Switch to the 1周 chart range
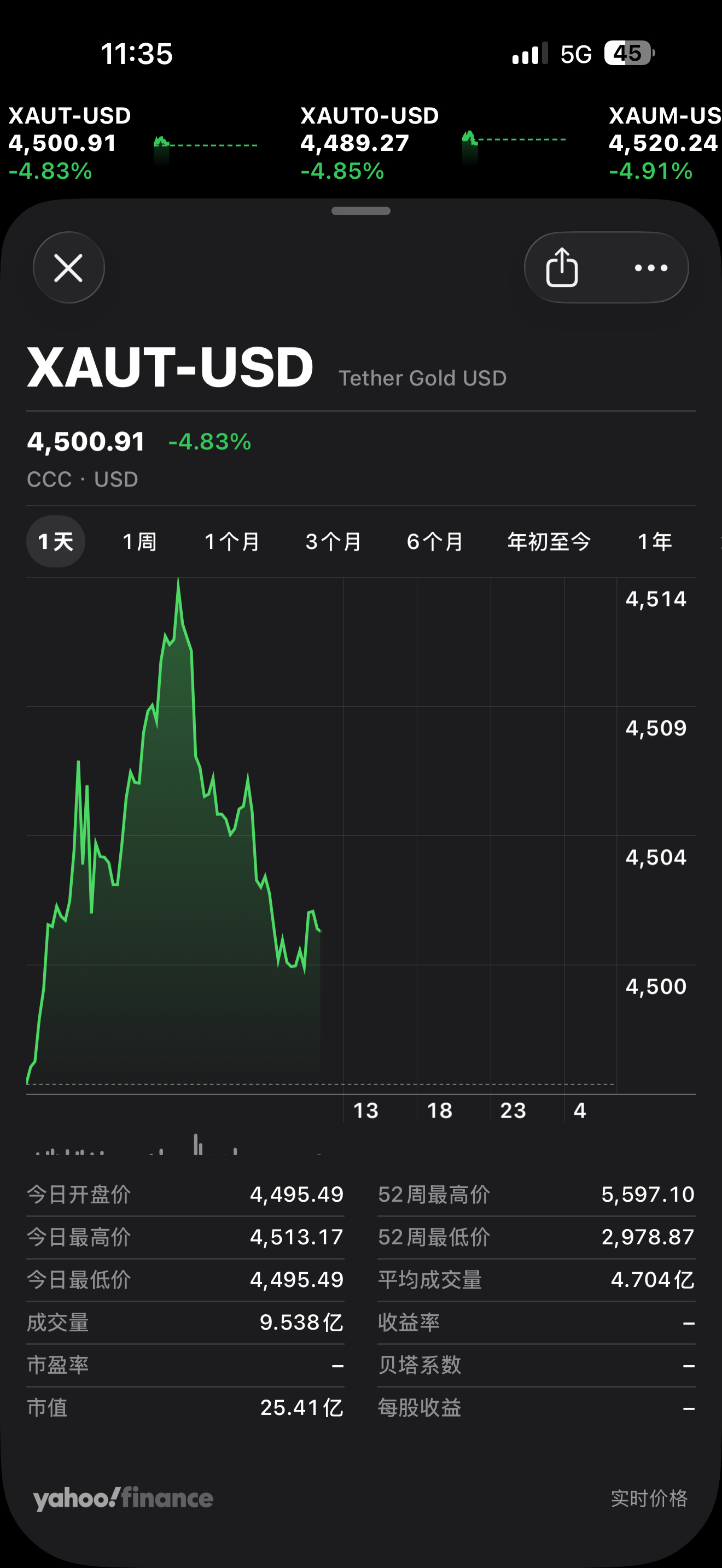This screenshot has height=1568, width=722. pyautogui.click(x=139, y=542)
